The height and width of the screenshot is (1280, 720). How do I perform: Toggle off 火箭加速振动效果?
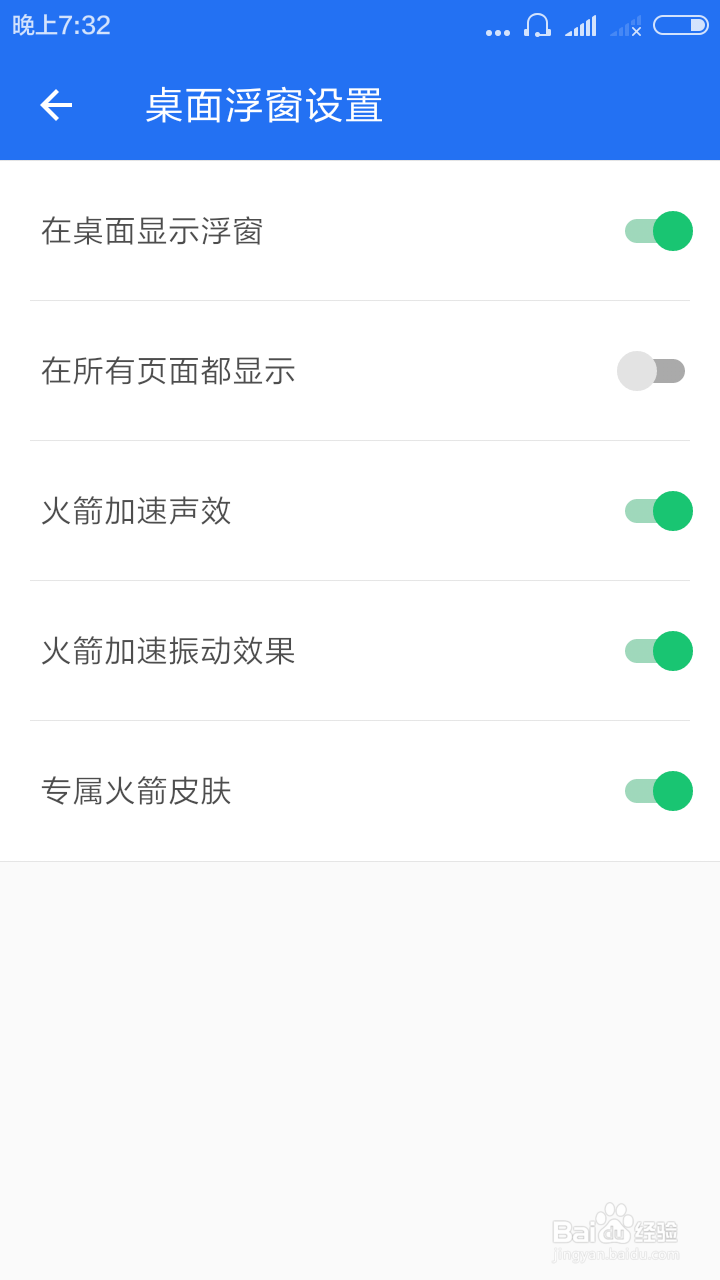tap(658, 651)
